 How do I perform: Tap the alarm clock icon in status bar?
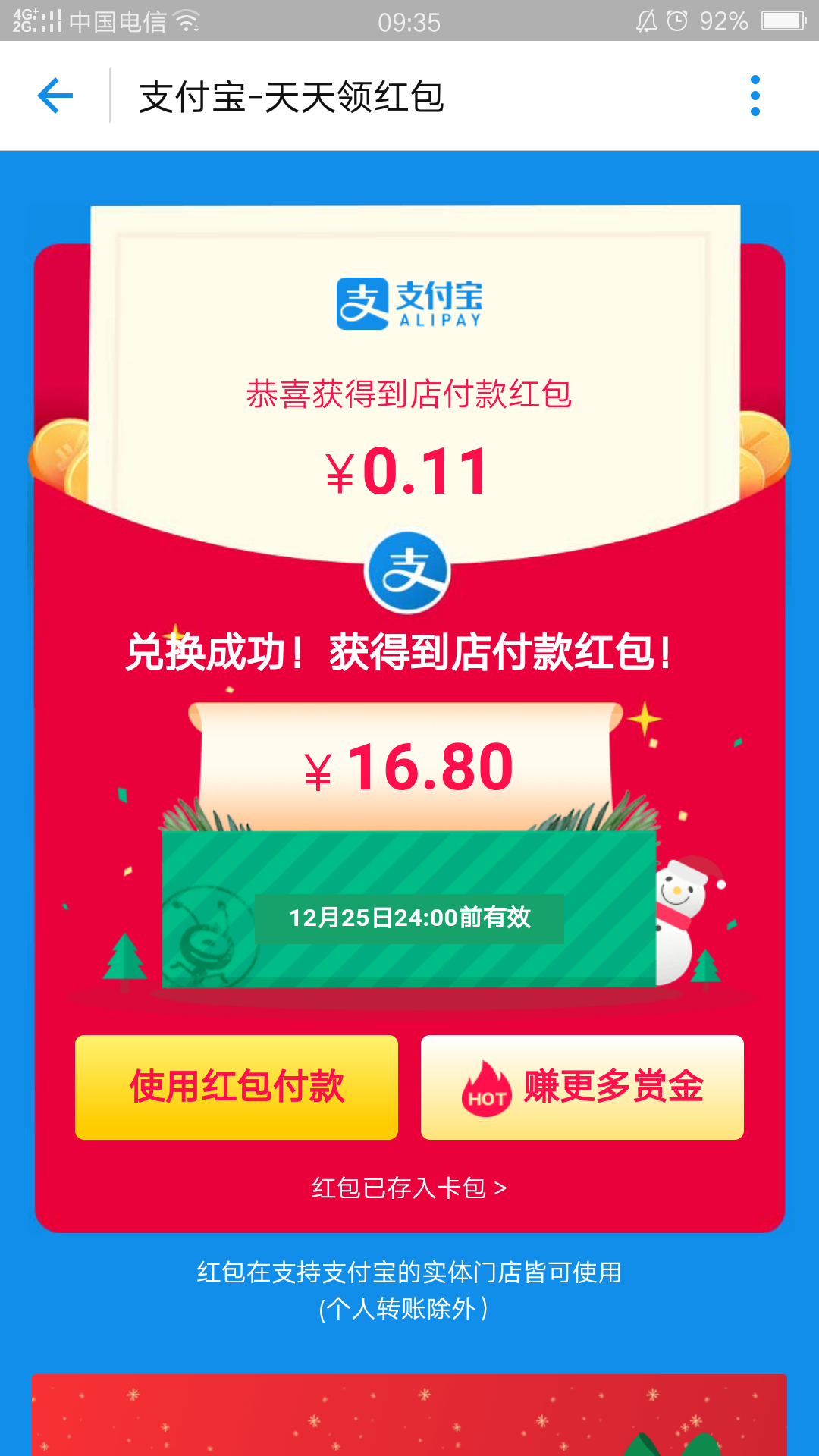click(677, 23)
